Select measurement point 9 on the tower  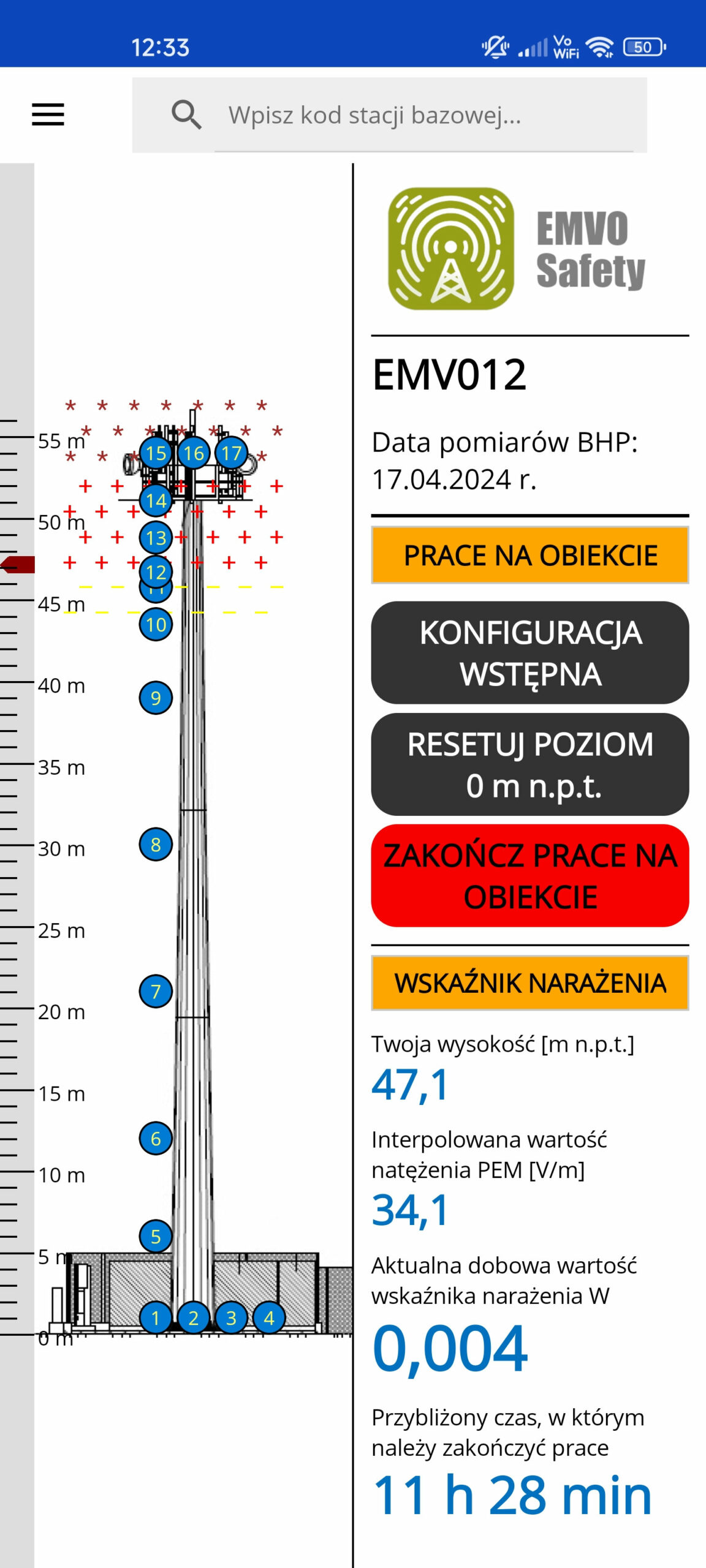156,698
